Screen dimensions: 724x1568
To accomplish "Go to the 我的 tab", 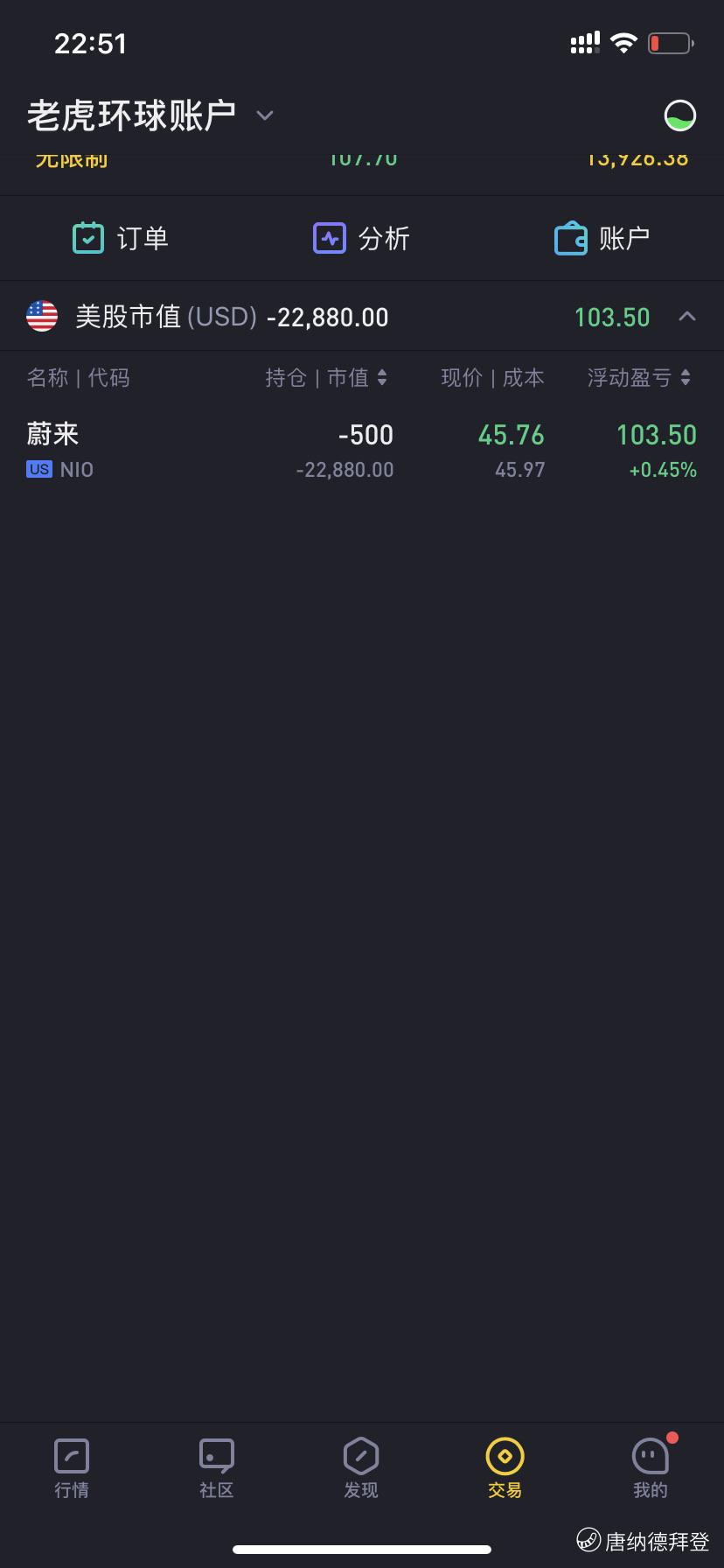I will [651, 1469].
